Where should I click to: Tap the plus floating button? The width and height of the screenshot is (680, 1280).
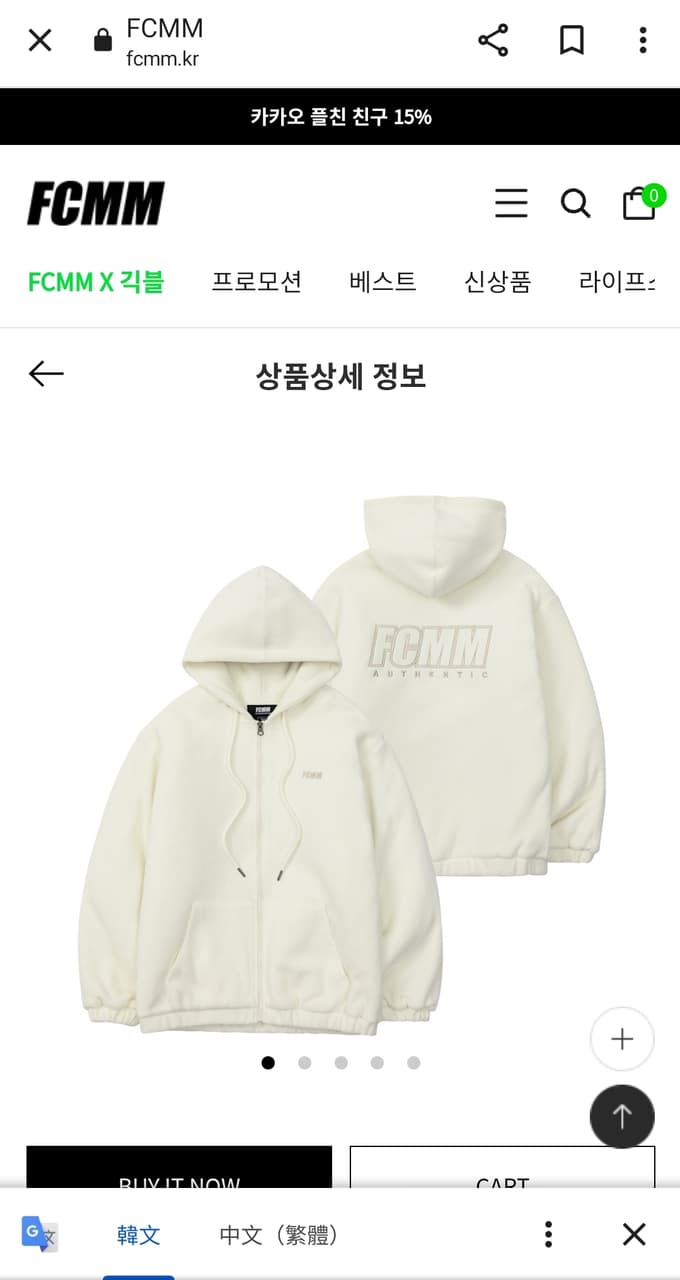pyautogui.click(x=622, y=1039)
